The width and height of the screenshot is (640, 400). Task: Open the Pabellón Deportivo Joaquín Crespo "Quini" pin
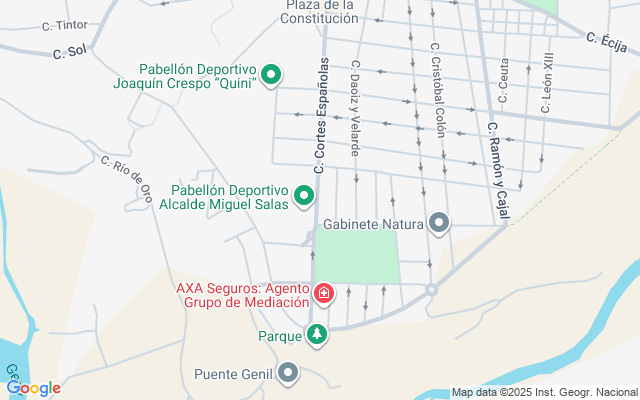(272, 76)
